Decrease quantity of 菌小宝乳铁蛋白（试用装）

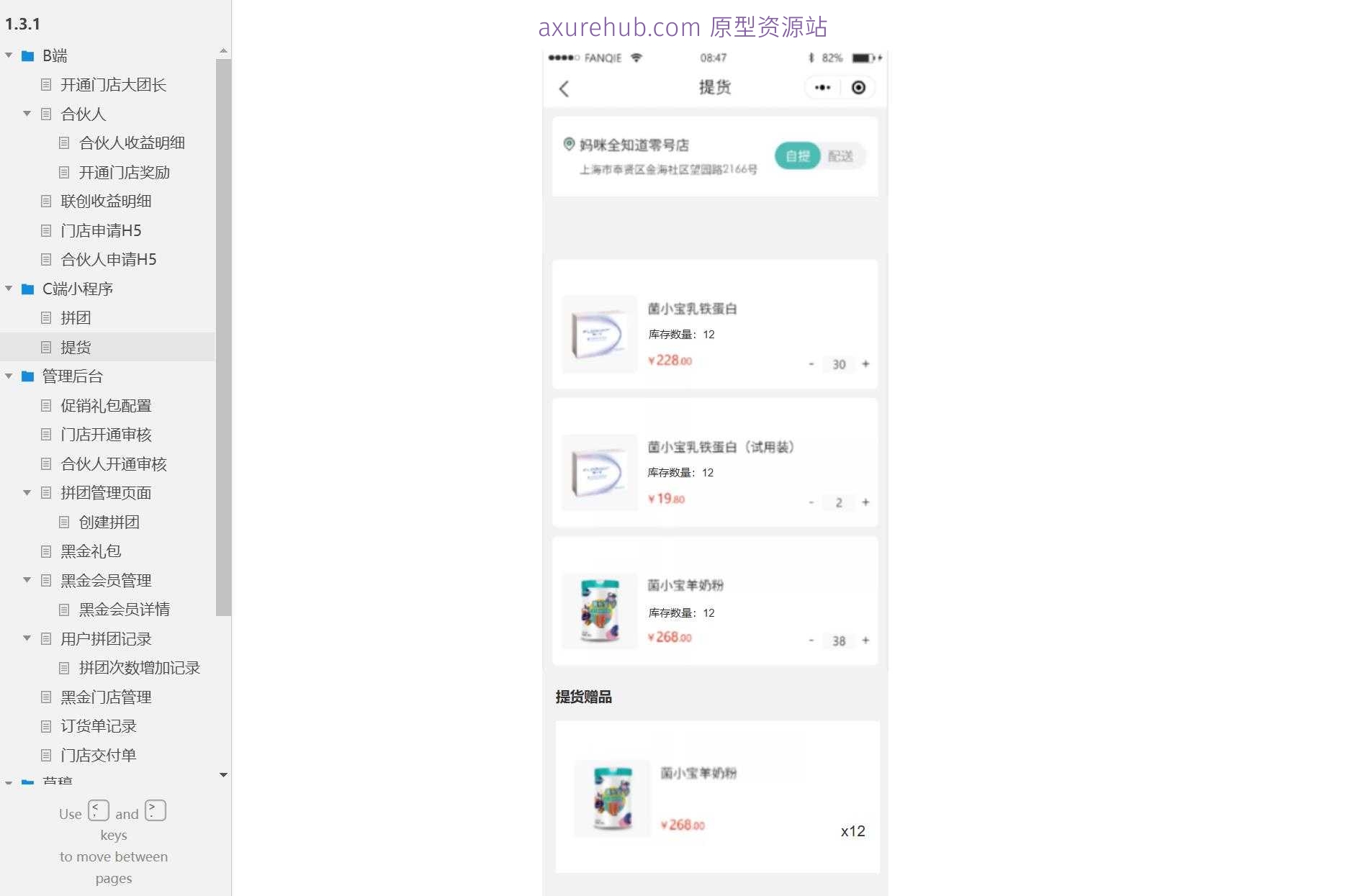click(811, 502)
